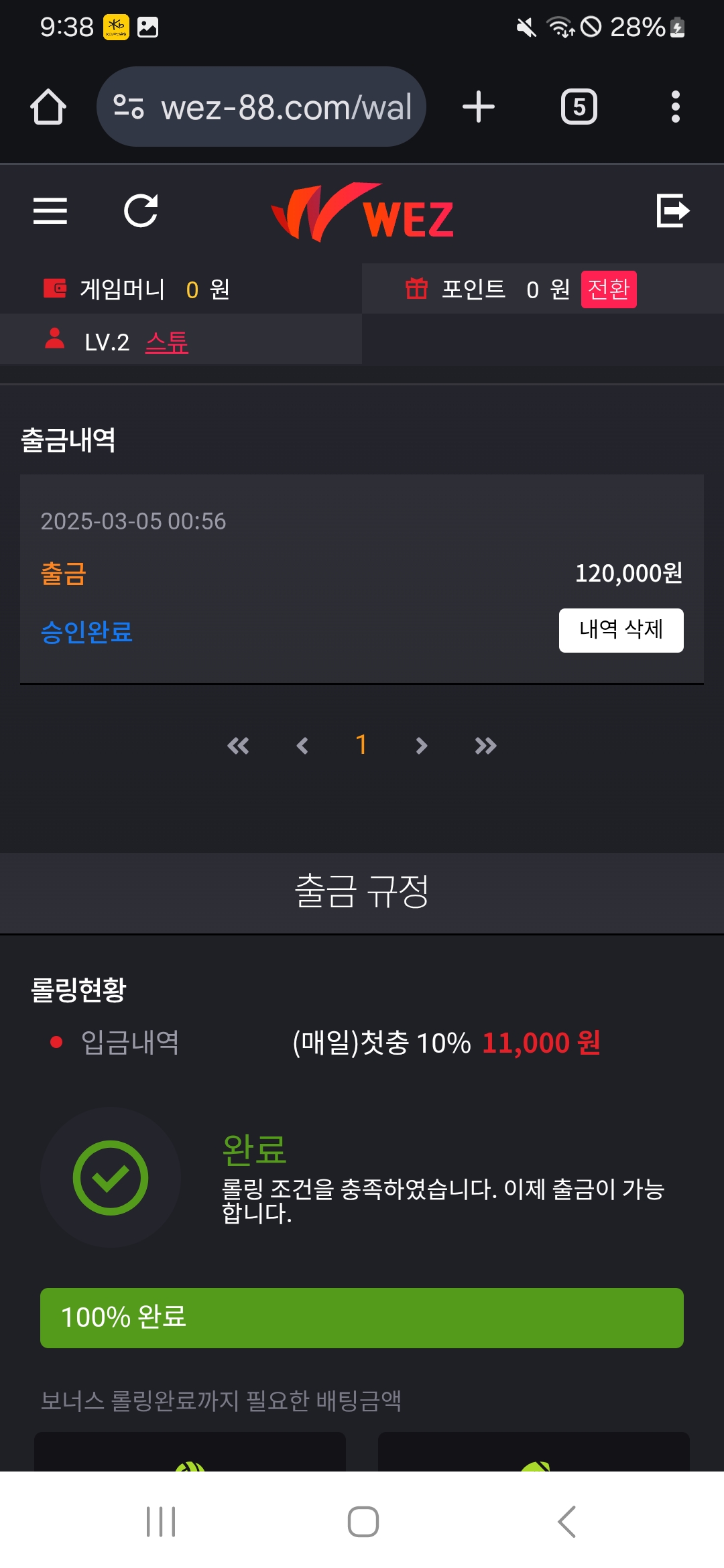The image size is (724, 1568).
Task: Open the hamburger drawer menu
Action: coord(50,211)
